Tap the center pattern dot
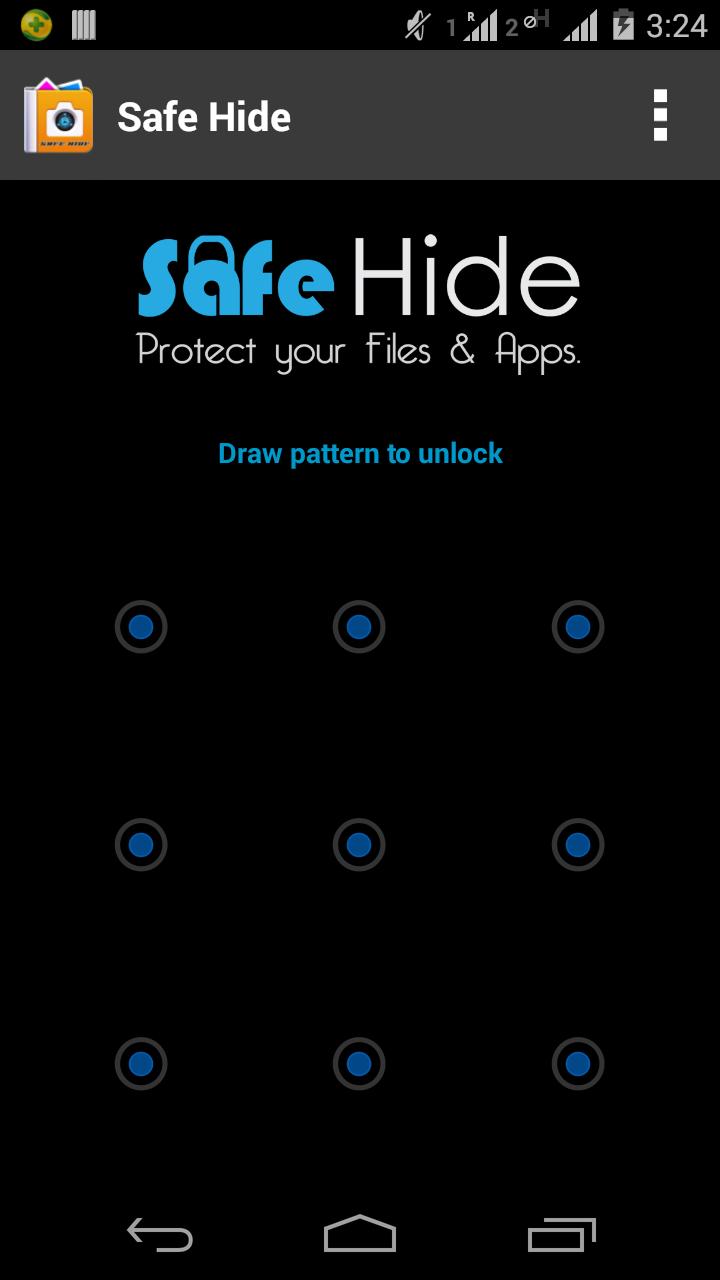720x1280 pixels. pos(359,845)
